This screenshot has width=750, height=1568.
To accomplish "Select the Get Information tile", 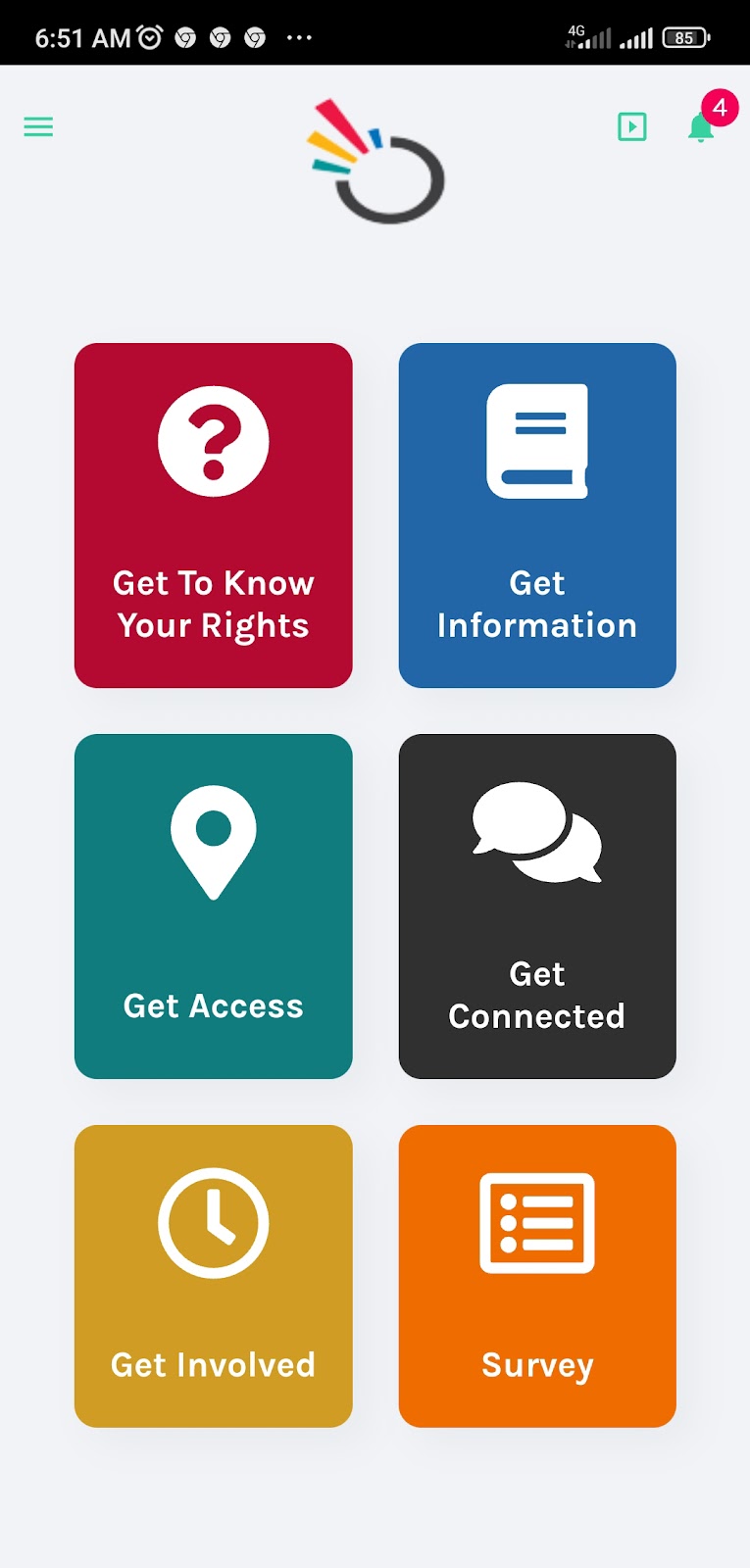I will coord(537,515).
